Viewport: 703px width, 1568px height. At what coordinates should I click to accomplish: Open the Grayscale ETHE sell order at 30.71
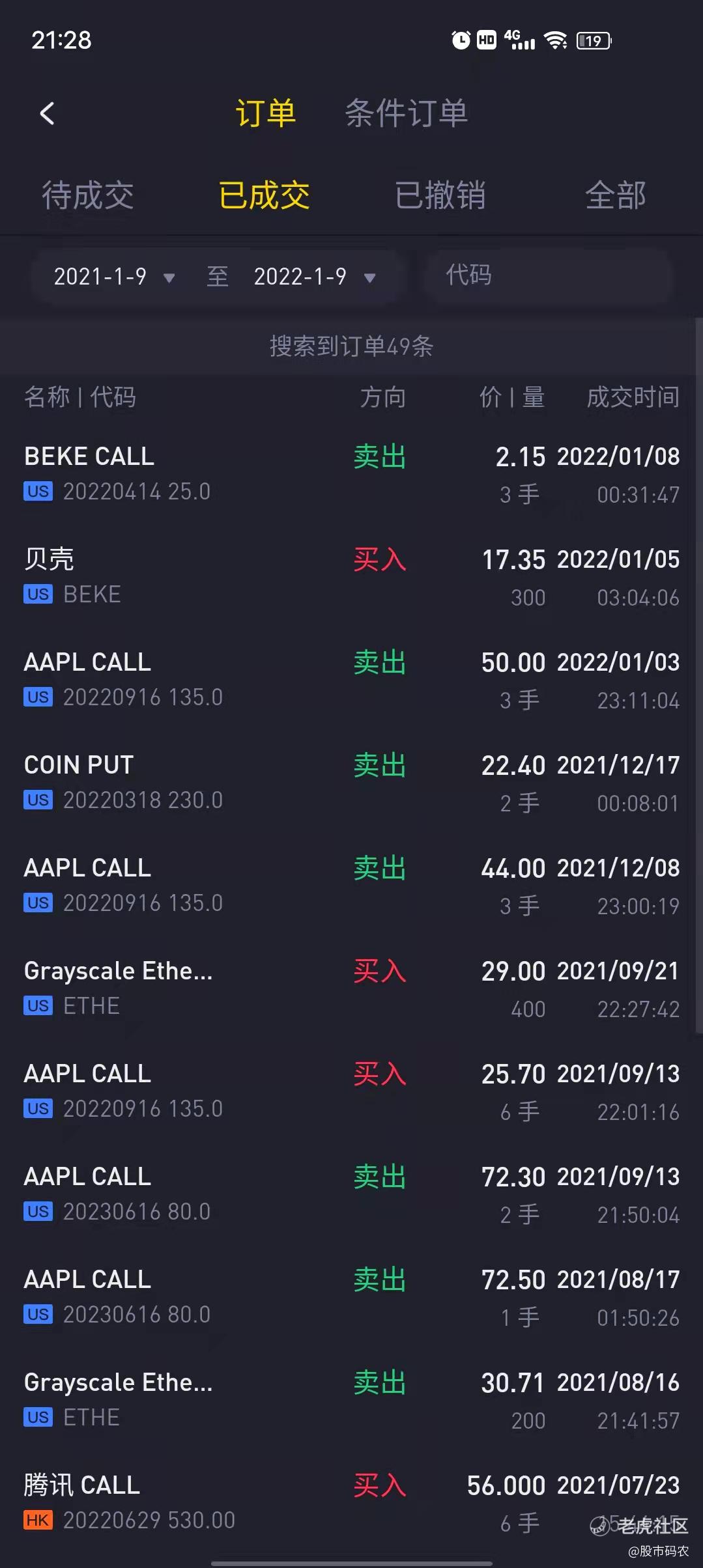pyautogui.click(x=351, y=1400)
